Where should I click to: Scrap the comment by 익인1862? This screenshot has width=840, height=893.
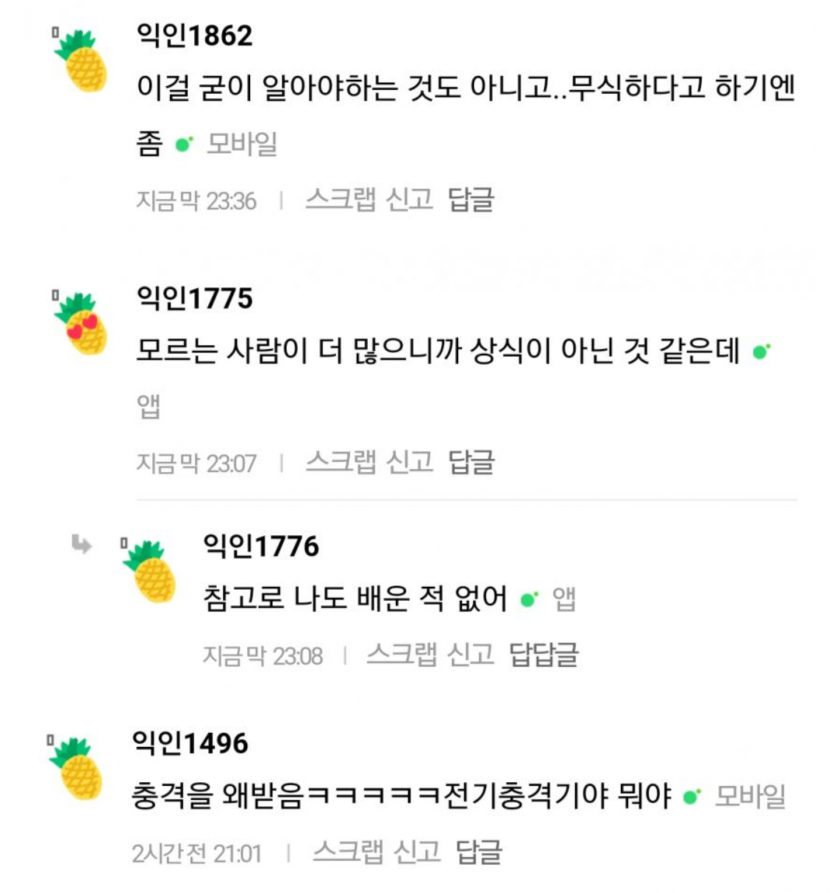340,199
